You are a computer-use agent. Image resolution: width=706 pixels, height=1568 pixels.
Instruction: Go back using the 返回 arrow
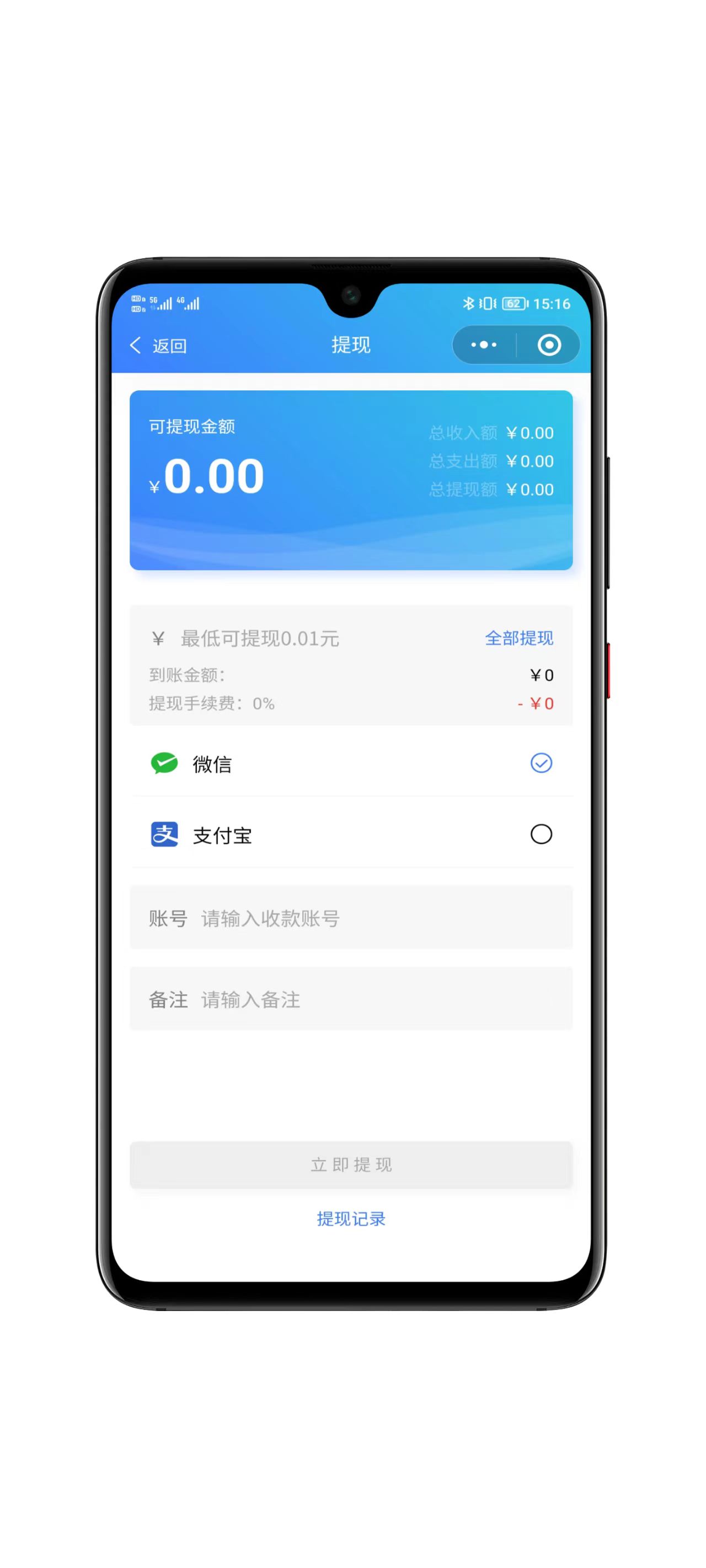[x=157, y=346]
